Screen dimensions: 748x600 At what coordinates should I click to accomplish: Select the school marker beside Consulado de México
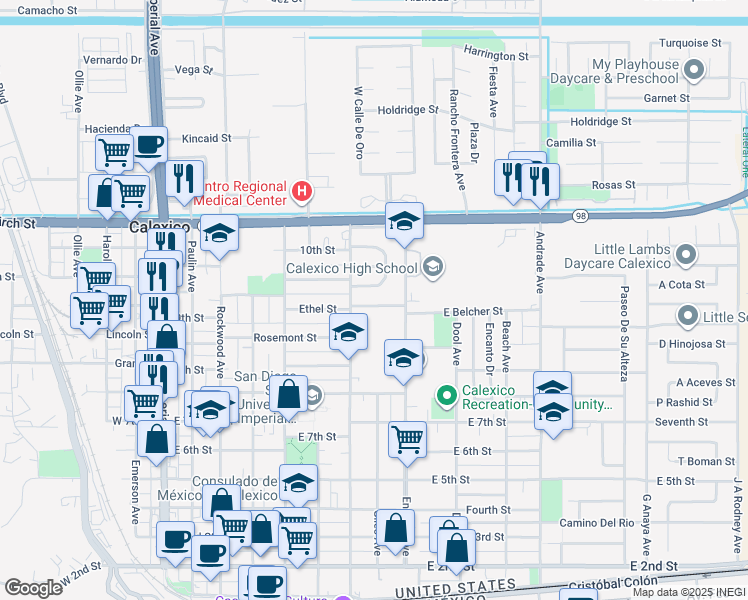coord(298,486)
